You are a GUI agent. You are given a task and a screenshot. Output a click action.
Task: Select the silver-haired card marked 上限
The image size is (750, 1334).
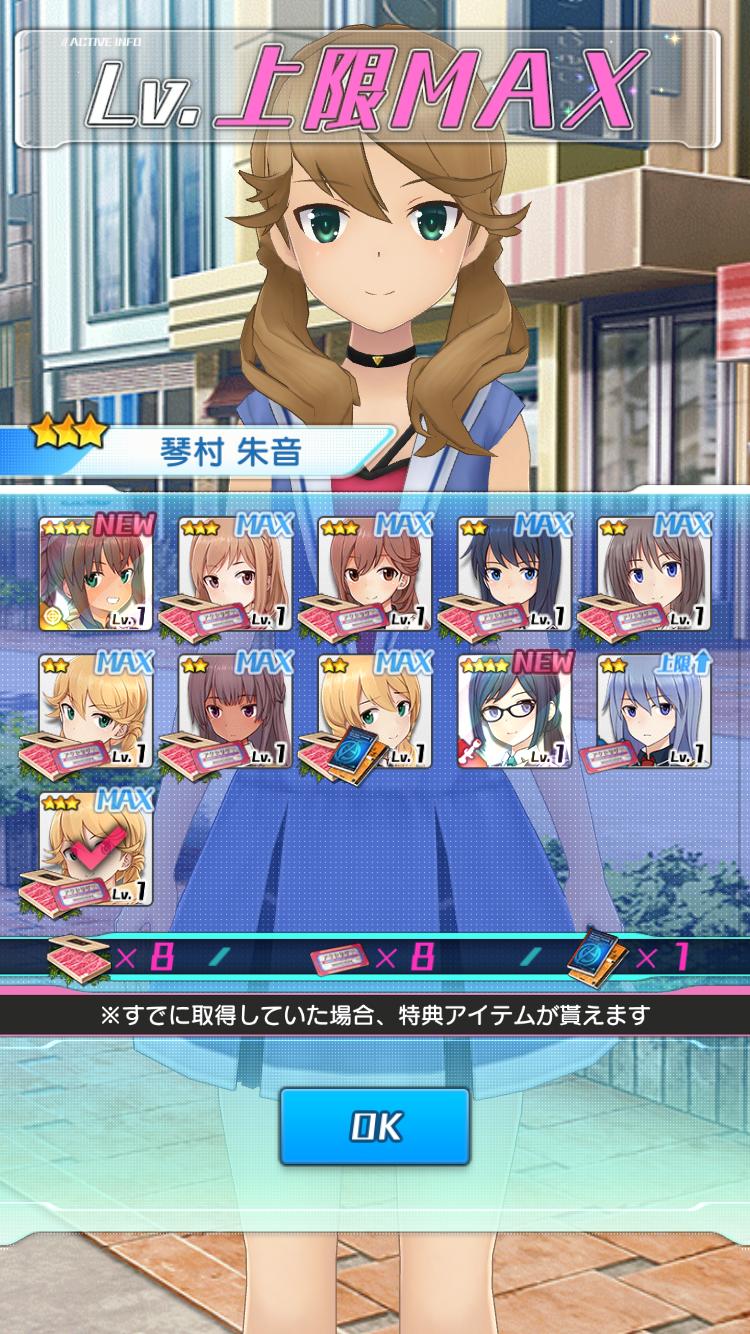point(654,711)
